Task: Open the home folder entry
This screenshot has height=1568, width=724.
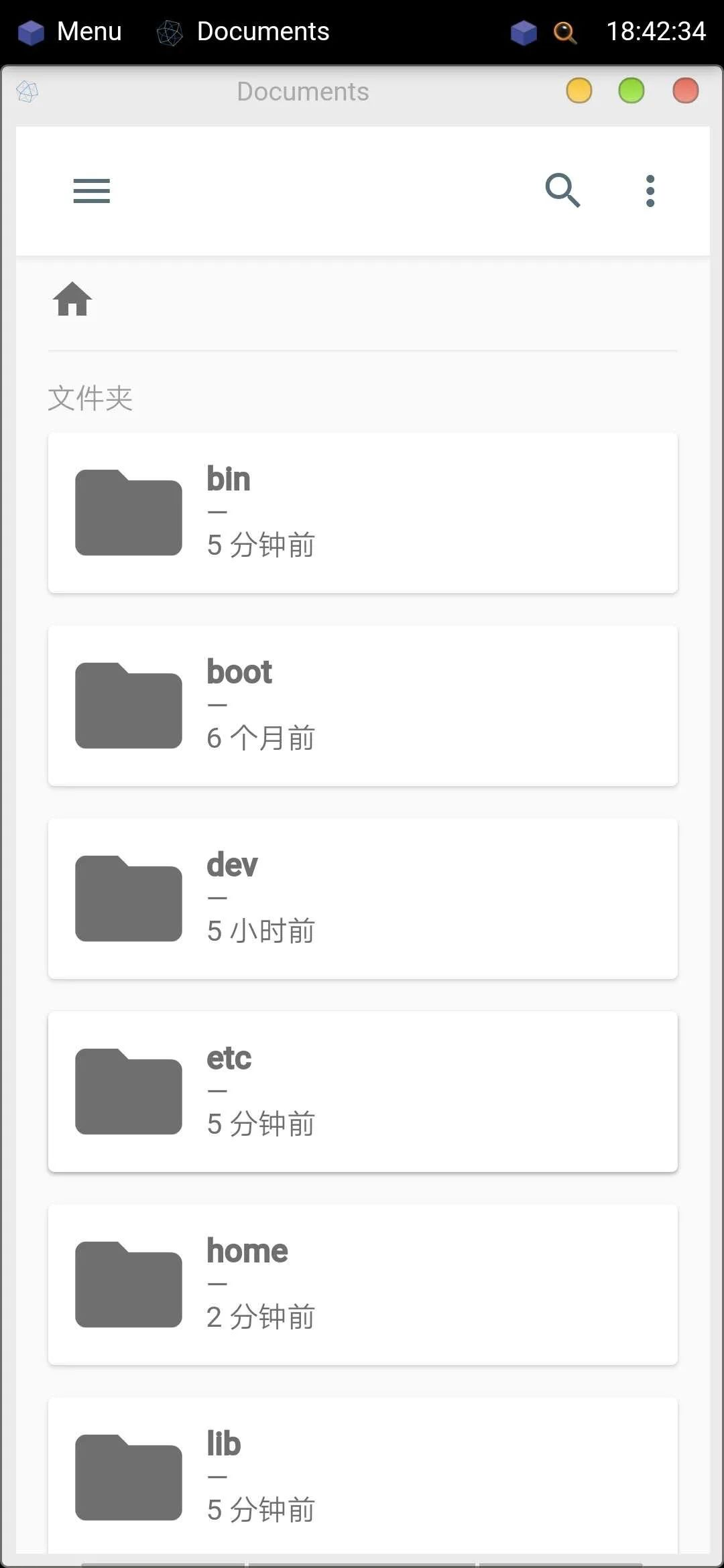Action: [362, 1283]
